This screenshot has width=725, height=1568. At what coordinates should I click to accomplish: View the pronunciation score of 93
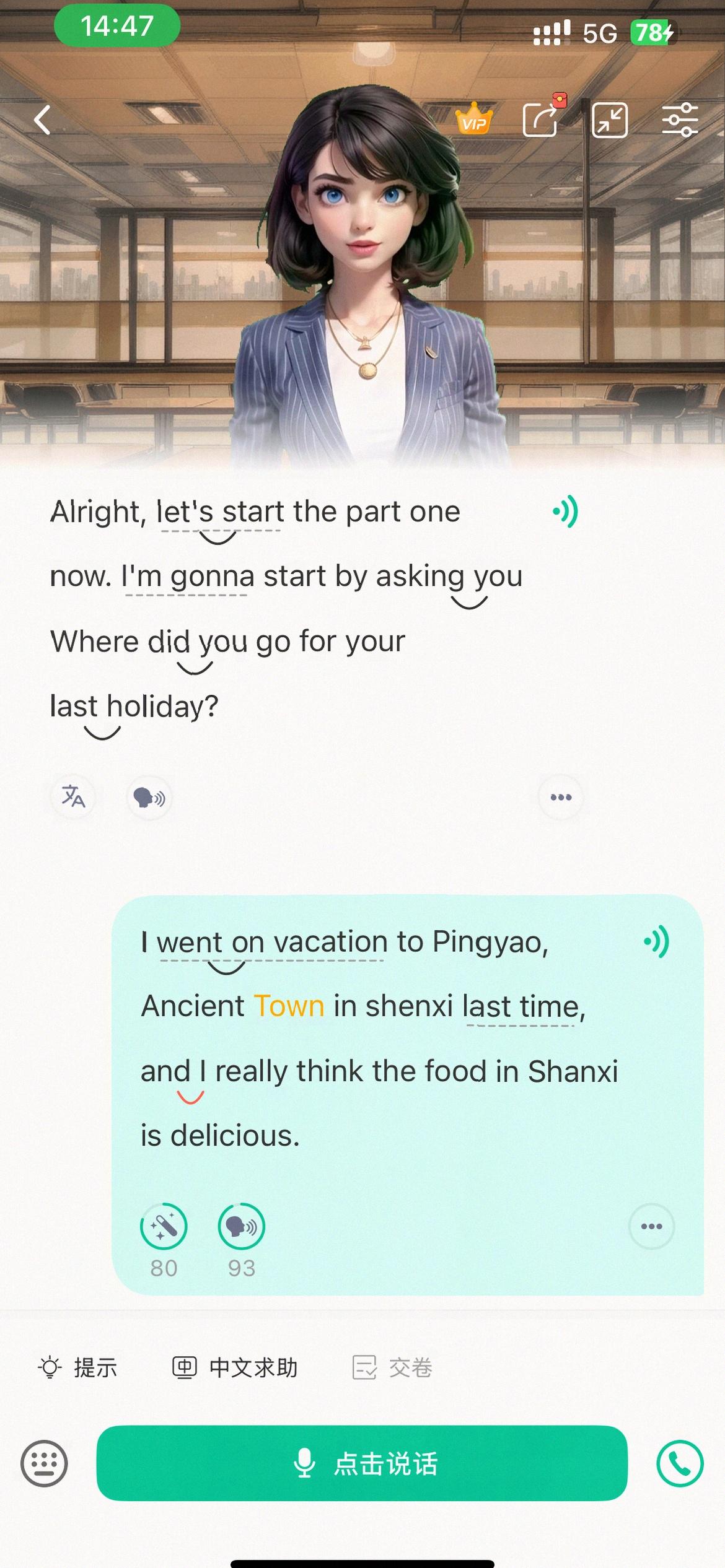[x=242, y=1226]
